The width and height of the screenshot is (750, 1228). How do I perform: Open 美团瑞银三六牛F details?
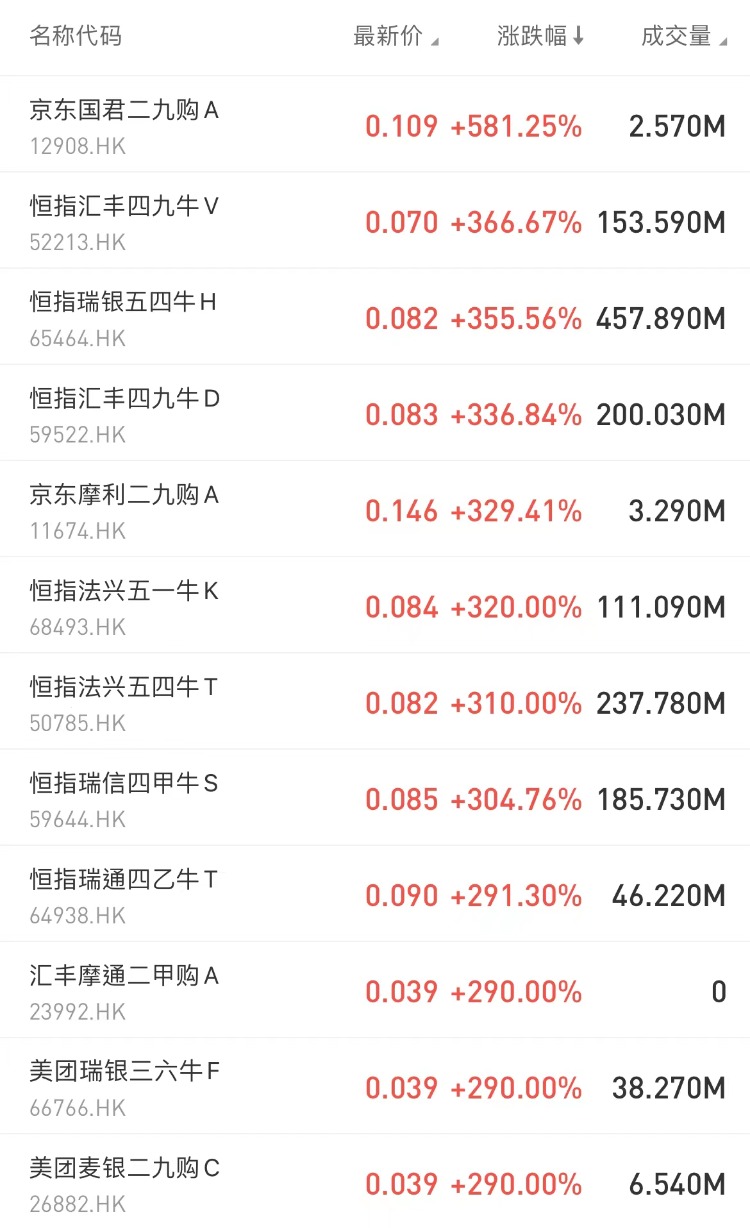125,1071
